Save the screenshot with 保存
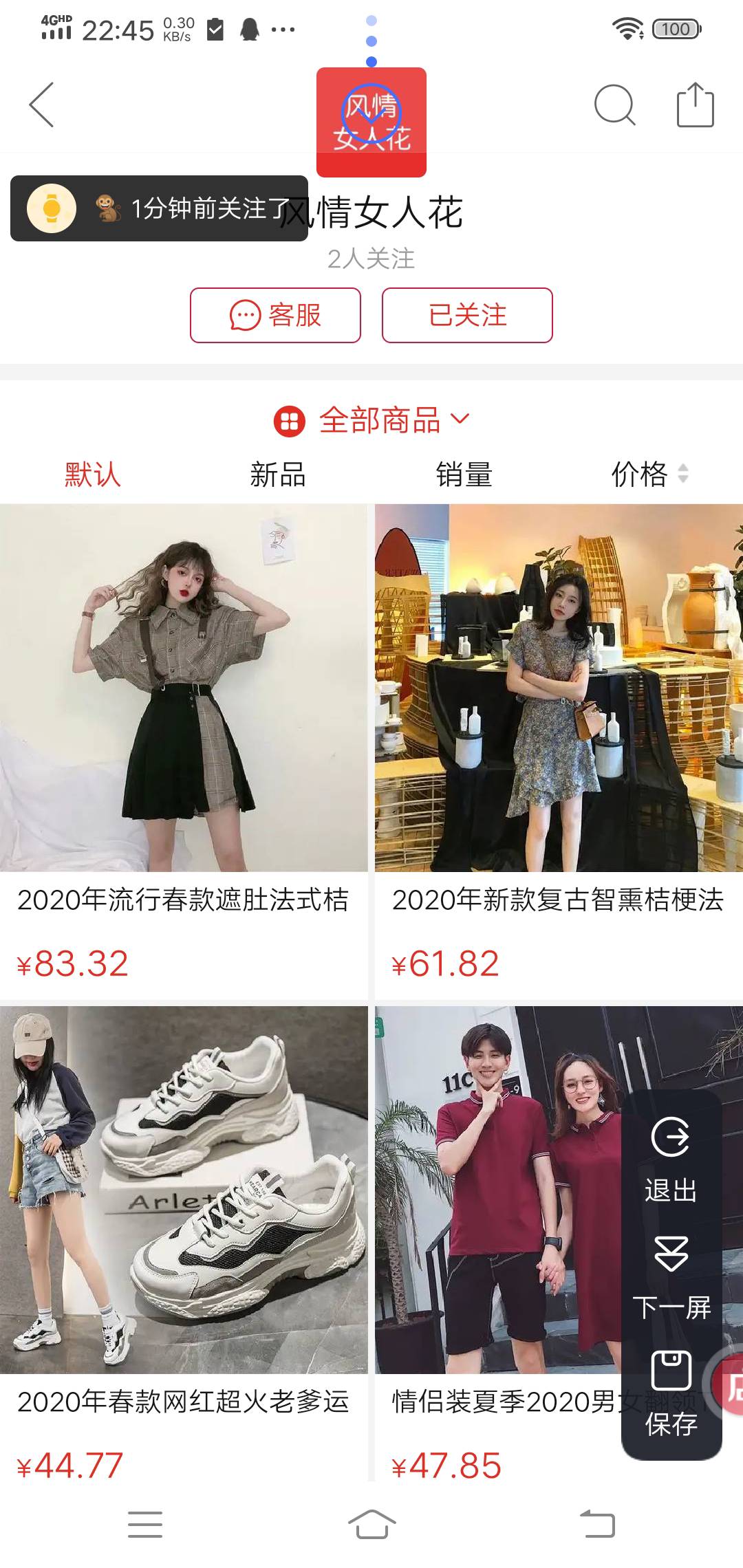Image resolution: width=743 pixels, height=1568 pixels. click(x=671, y=1393)
